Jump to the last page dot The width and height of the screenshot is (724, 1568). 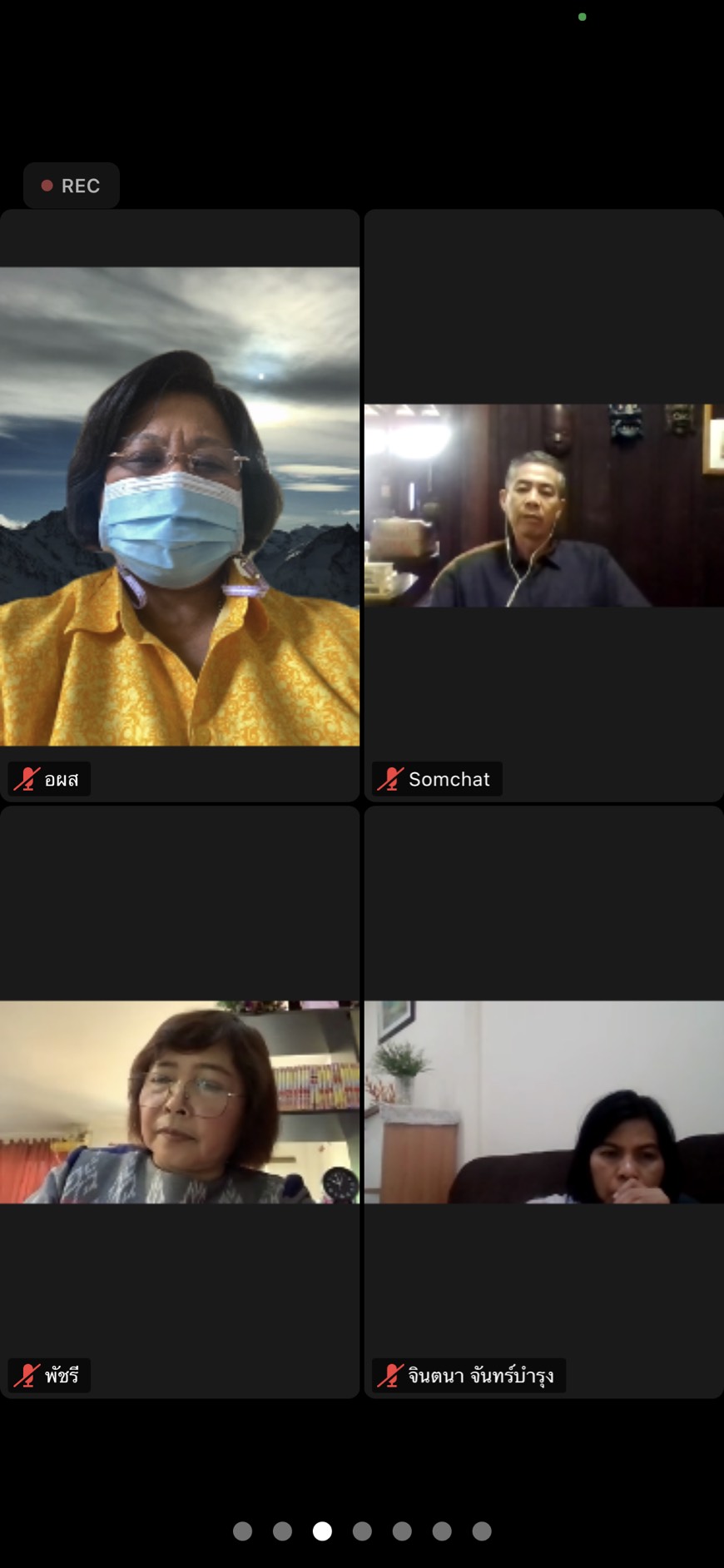(x=482, y=1531)
